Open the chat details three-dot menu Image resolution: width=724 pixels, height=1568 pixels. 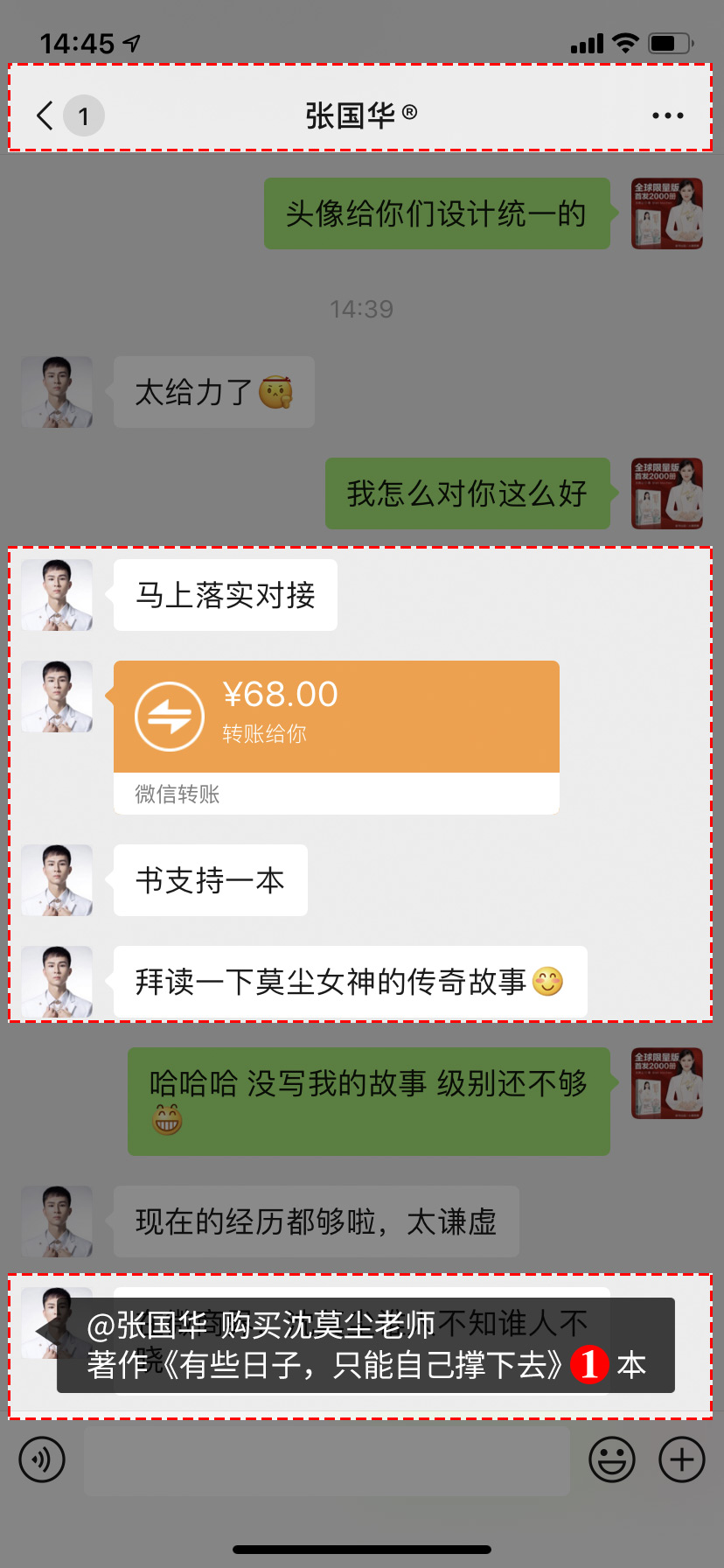point(667,115)
